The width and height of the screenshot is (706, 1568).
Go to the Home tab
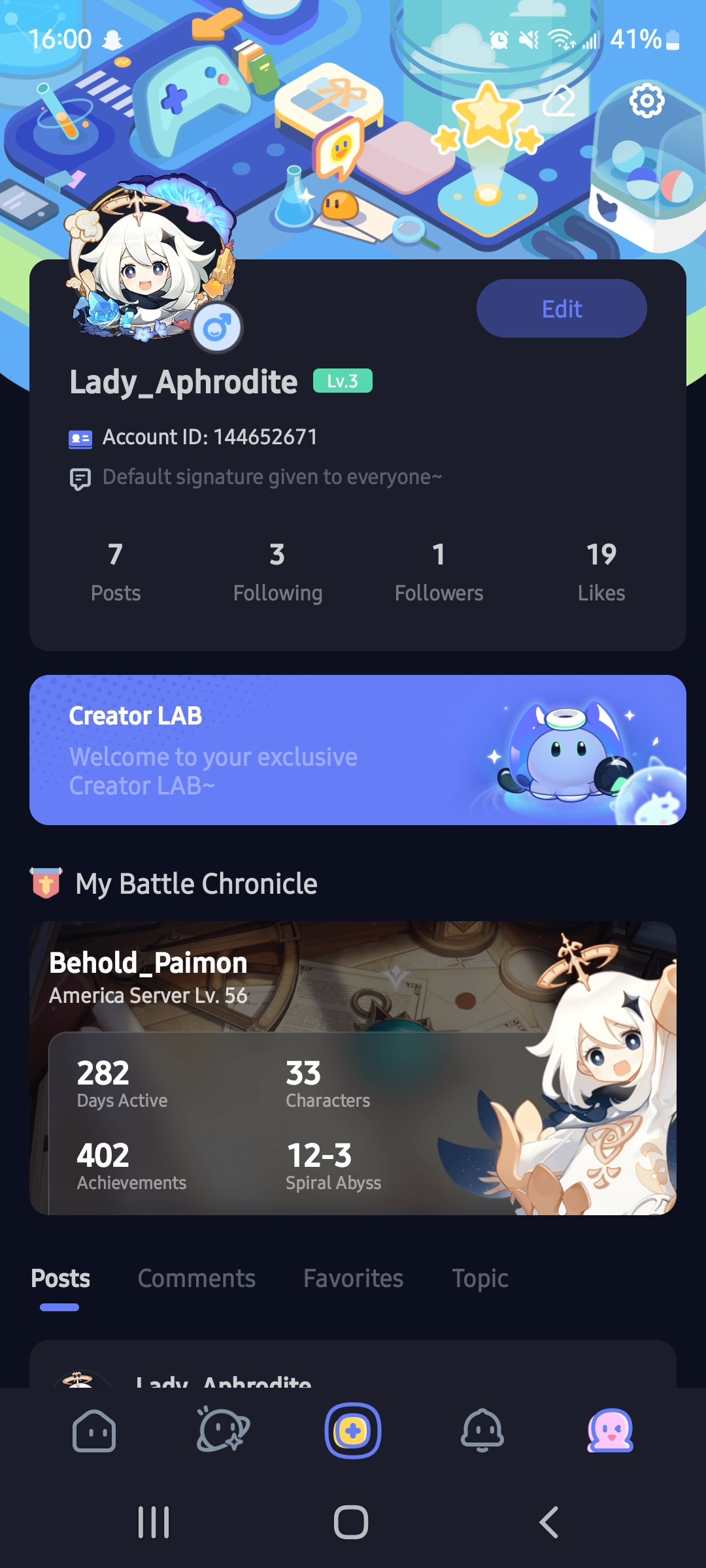pyautogui.click(x=94, y=1431)
